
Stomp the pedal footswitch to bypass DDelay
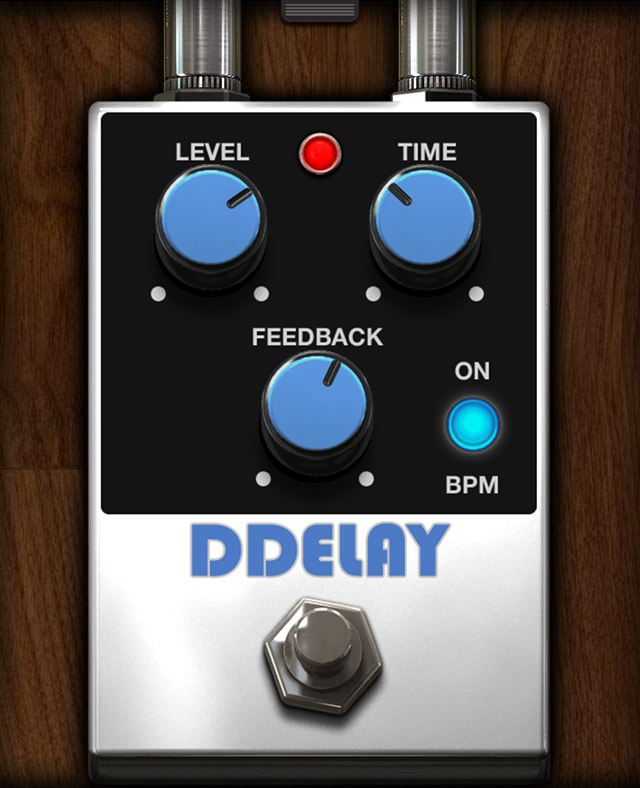coord(322,654)
